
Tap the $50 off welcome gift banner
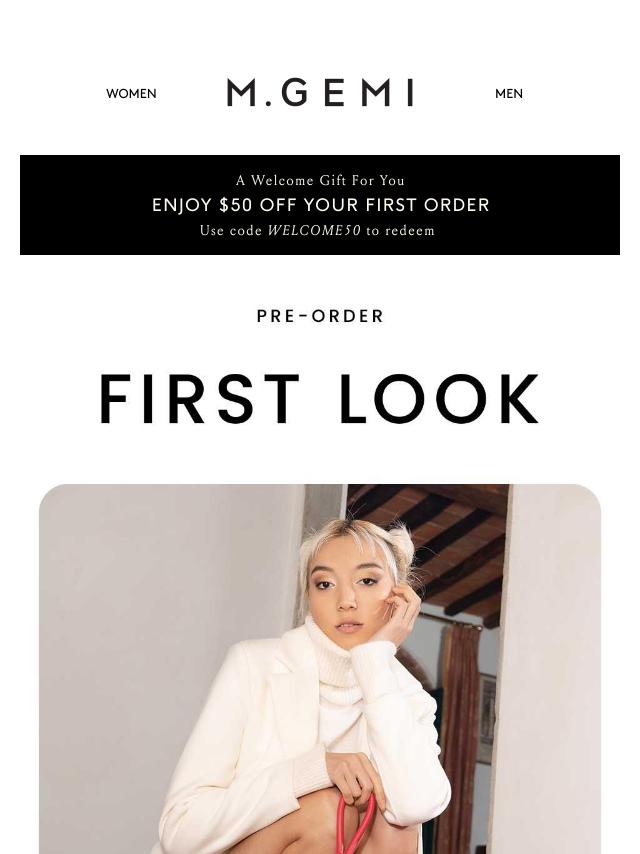pos(320,205)
